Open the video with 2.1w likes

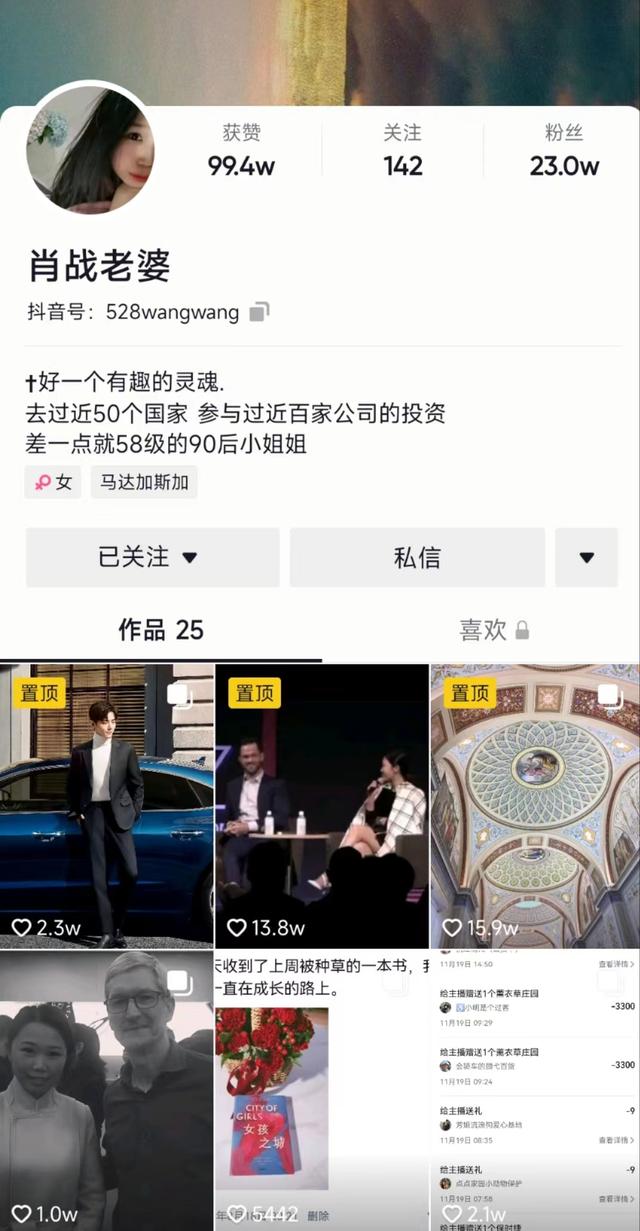click(535, 1090)
